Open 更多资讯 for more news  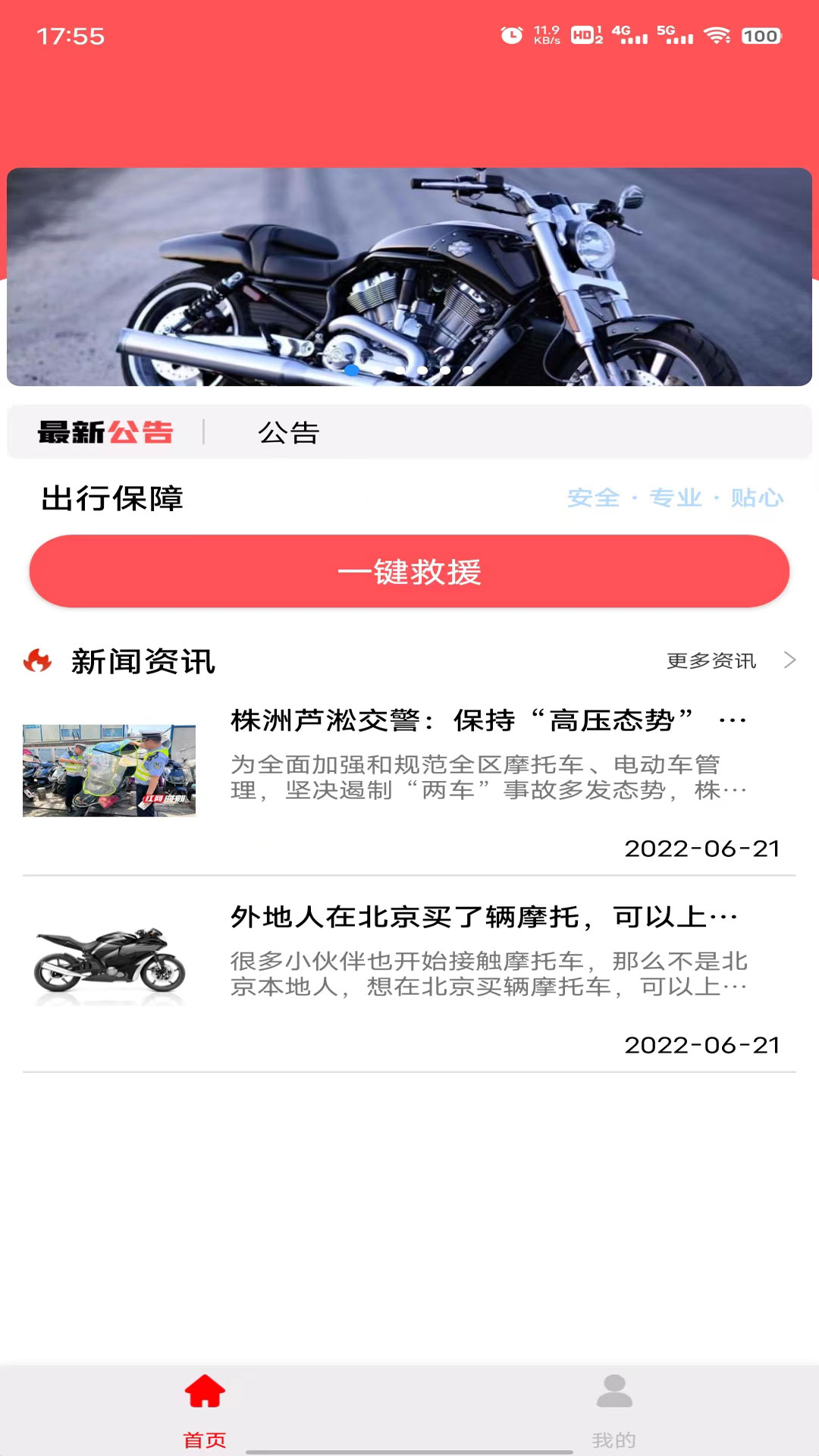(x=731, y=661)
